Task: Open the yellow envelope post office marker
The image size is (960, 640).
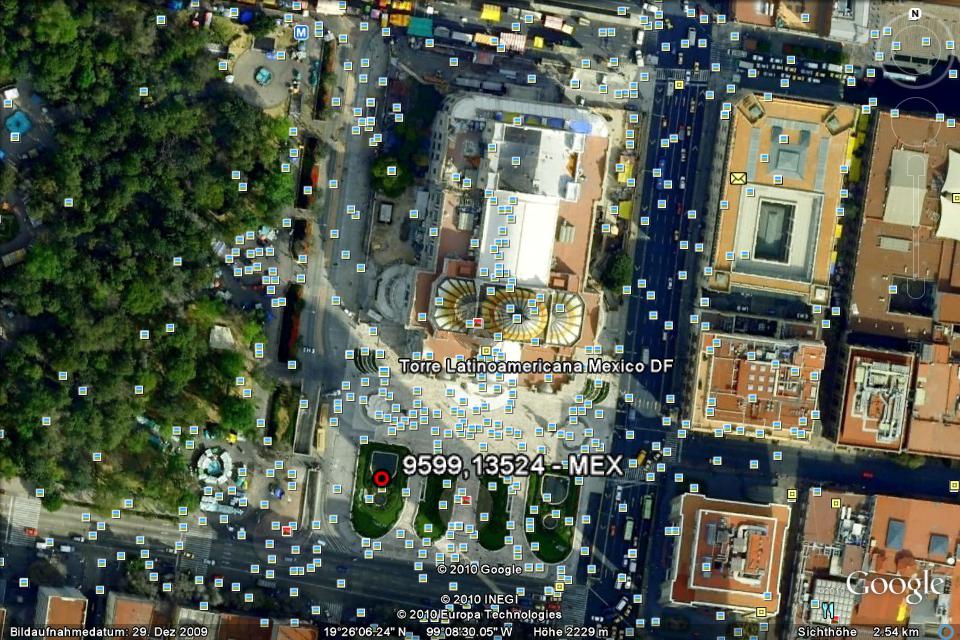Action: (x=738, y=178)
